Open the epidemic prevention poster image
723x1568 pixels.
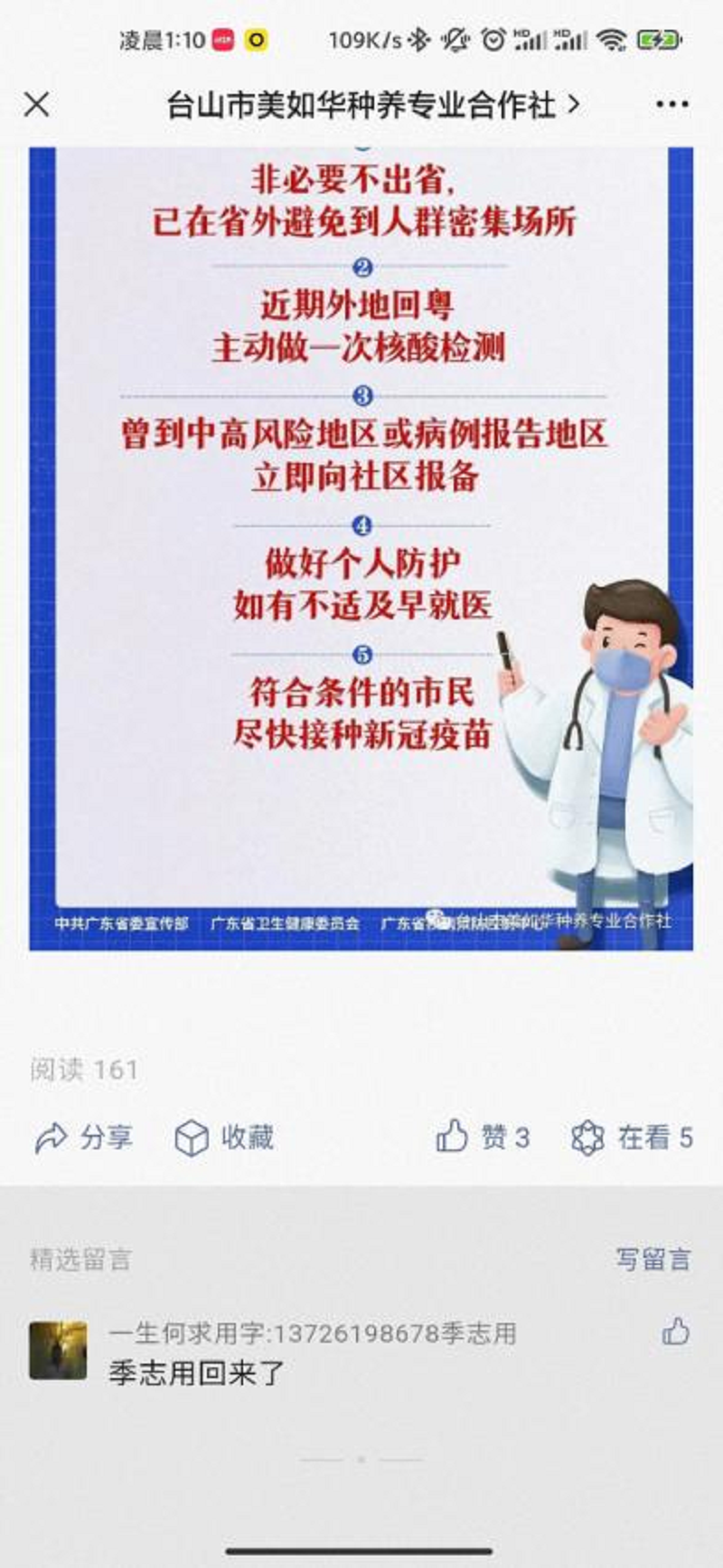tap(361, 543)
